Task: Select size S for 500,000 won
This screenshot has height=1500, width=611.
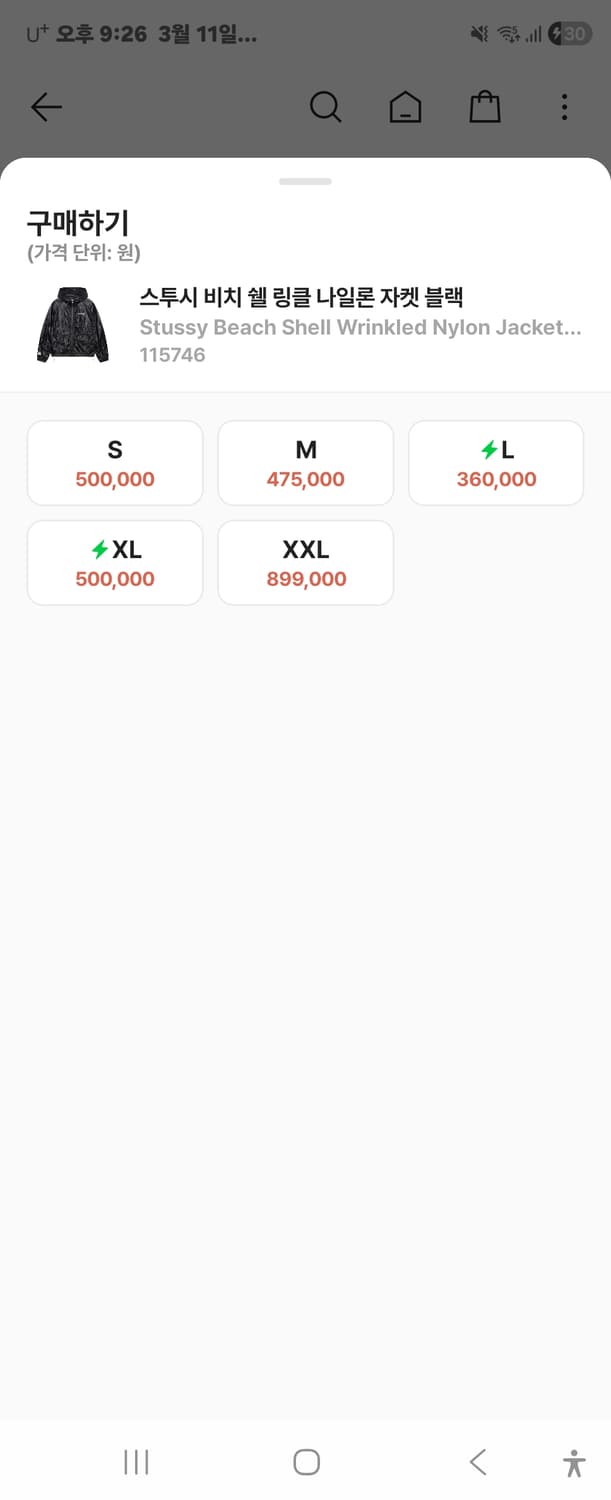Action: tap(115, 463)
